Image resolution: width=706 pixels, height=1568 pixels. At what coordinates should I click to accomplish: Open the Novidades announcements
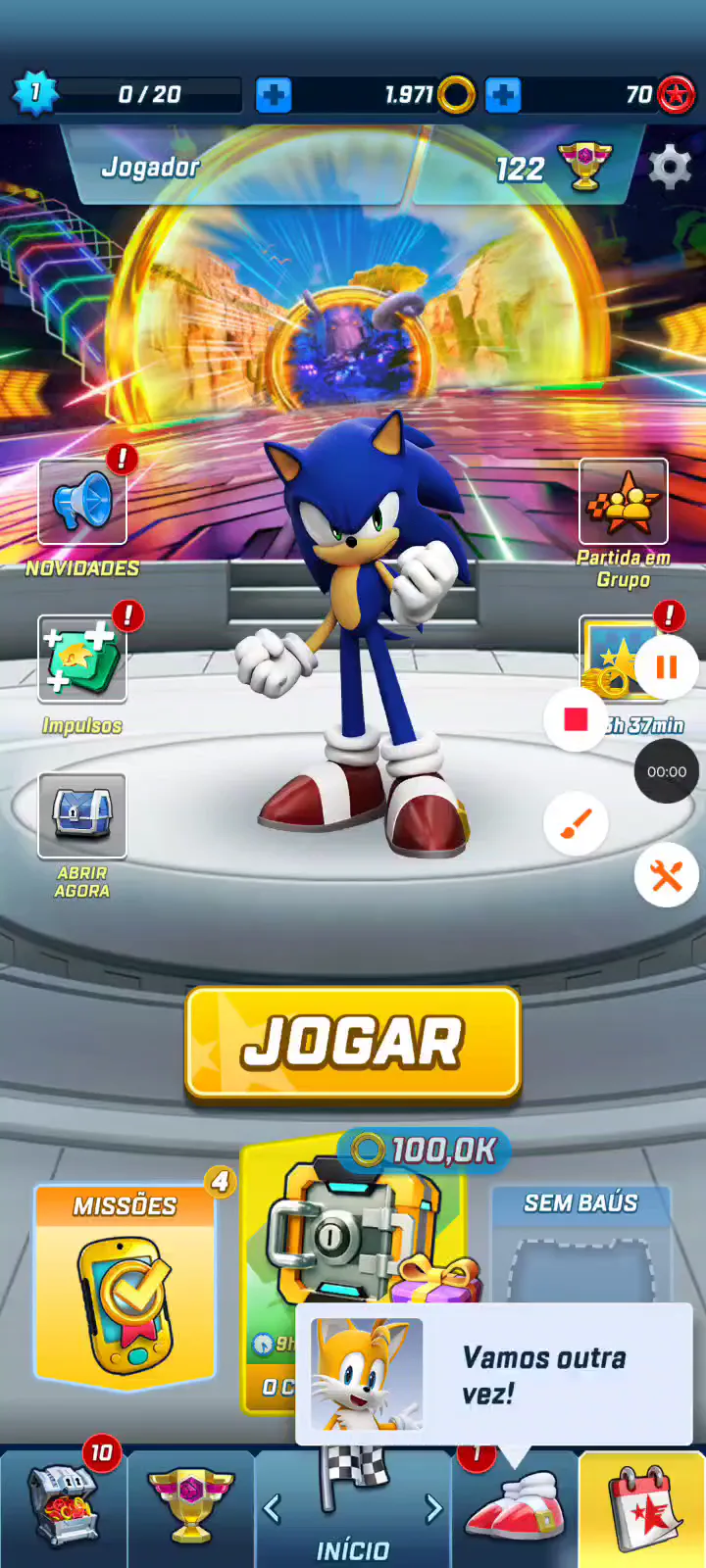(x=82, y=502)
